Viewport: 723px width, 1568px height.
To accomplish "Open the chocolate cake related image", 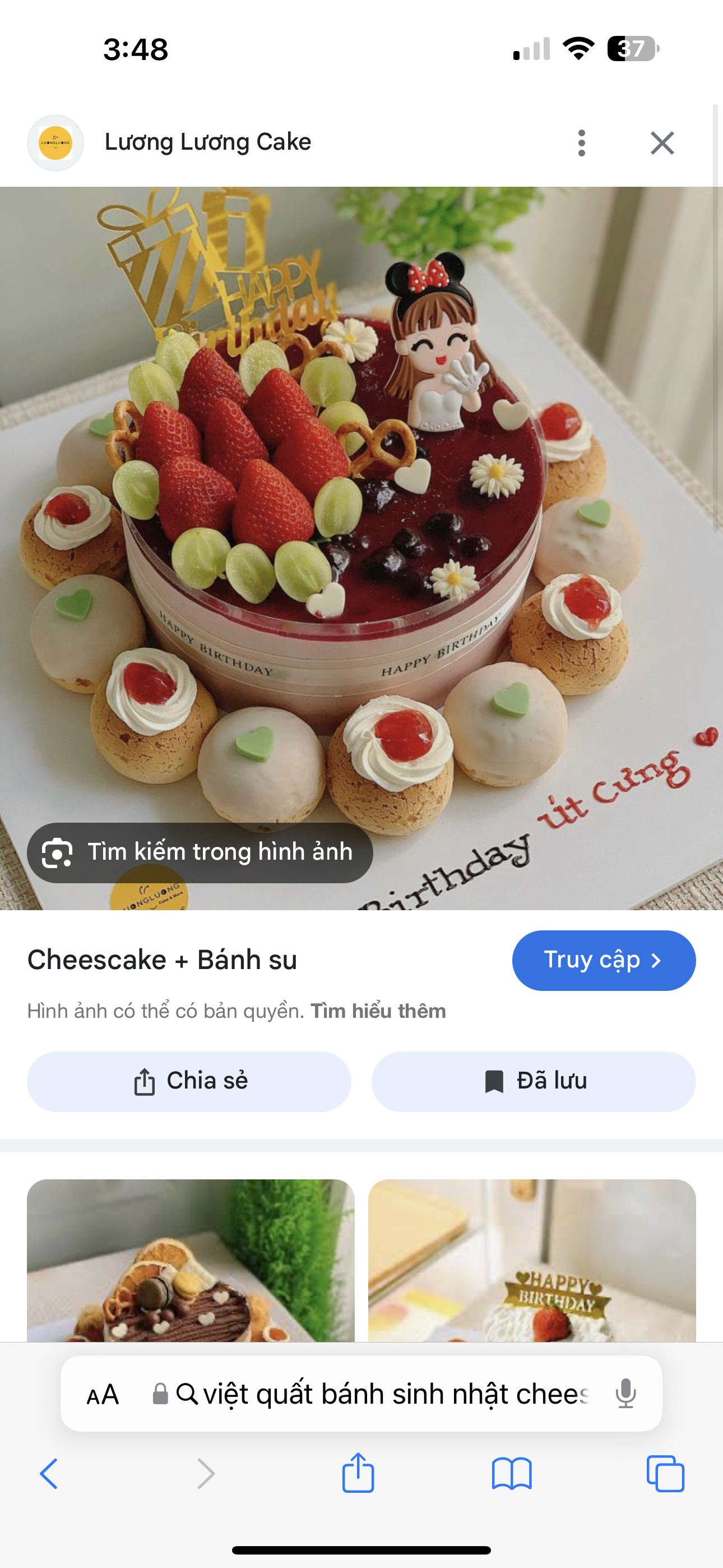I will click(191, 1260).
